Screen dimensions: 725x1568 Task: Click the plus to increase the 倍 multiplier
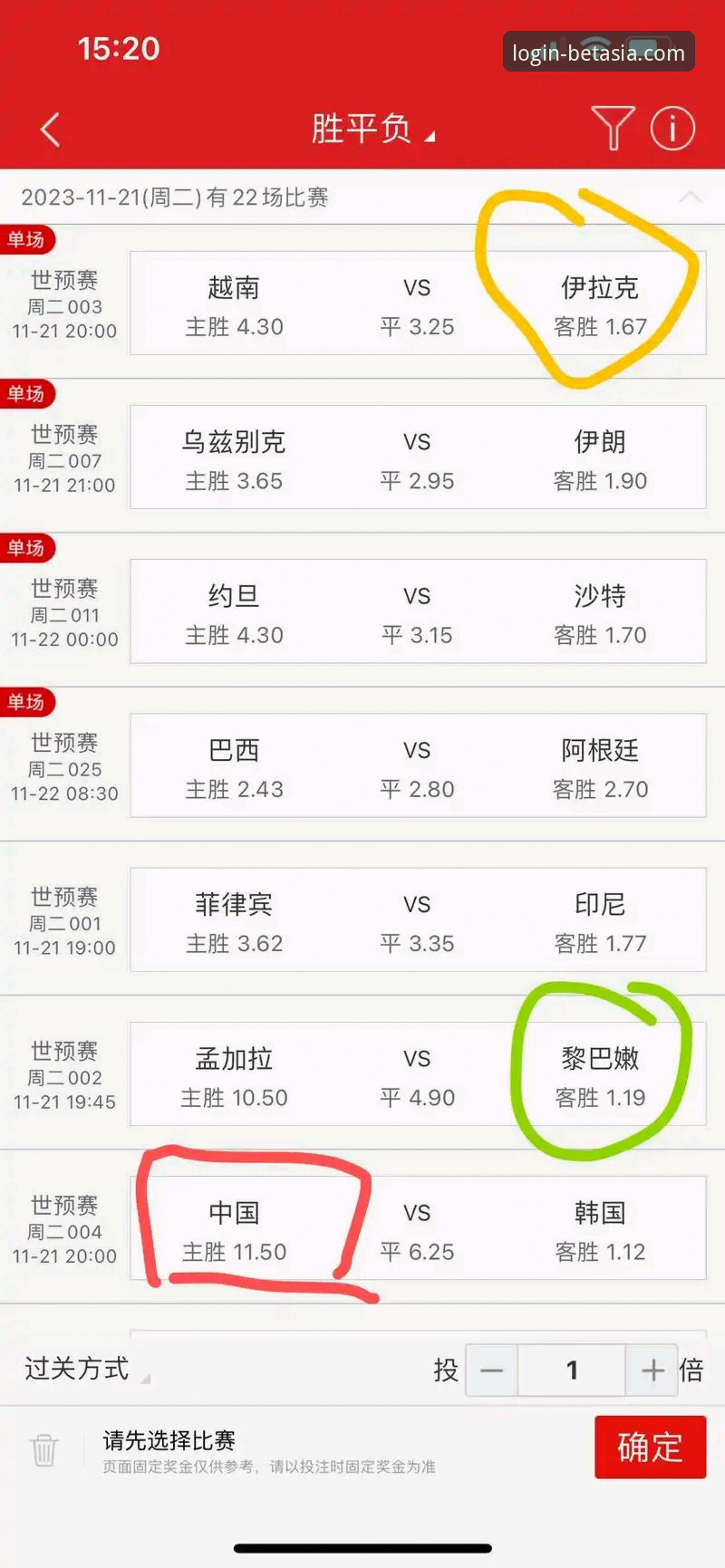652,1371
